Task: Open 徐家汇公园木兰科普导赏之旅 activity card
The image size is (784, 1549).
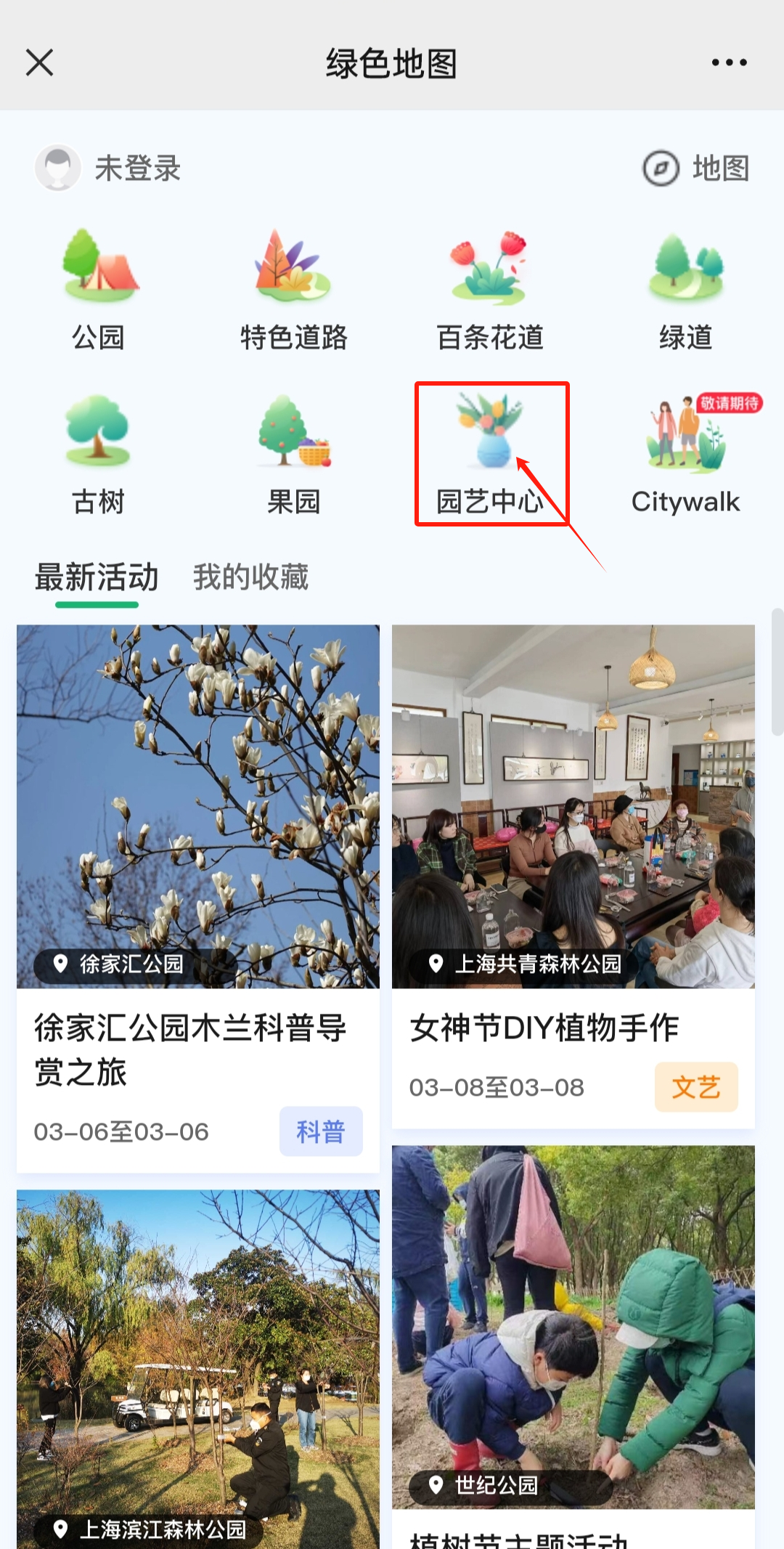Action: pos(197,898)
